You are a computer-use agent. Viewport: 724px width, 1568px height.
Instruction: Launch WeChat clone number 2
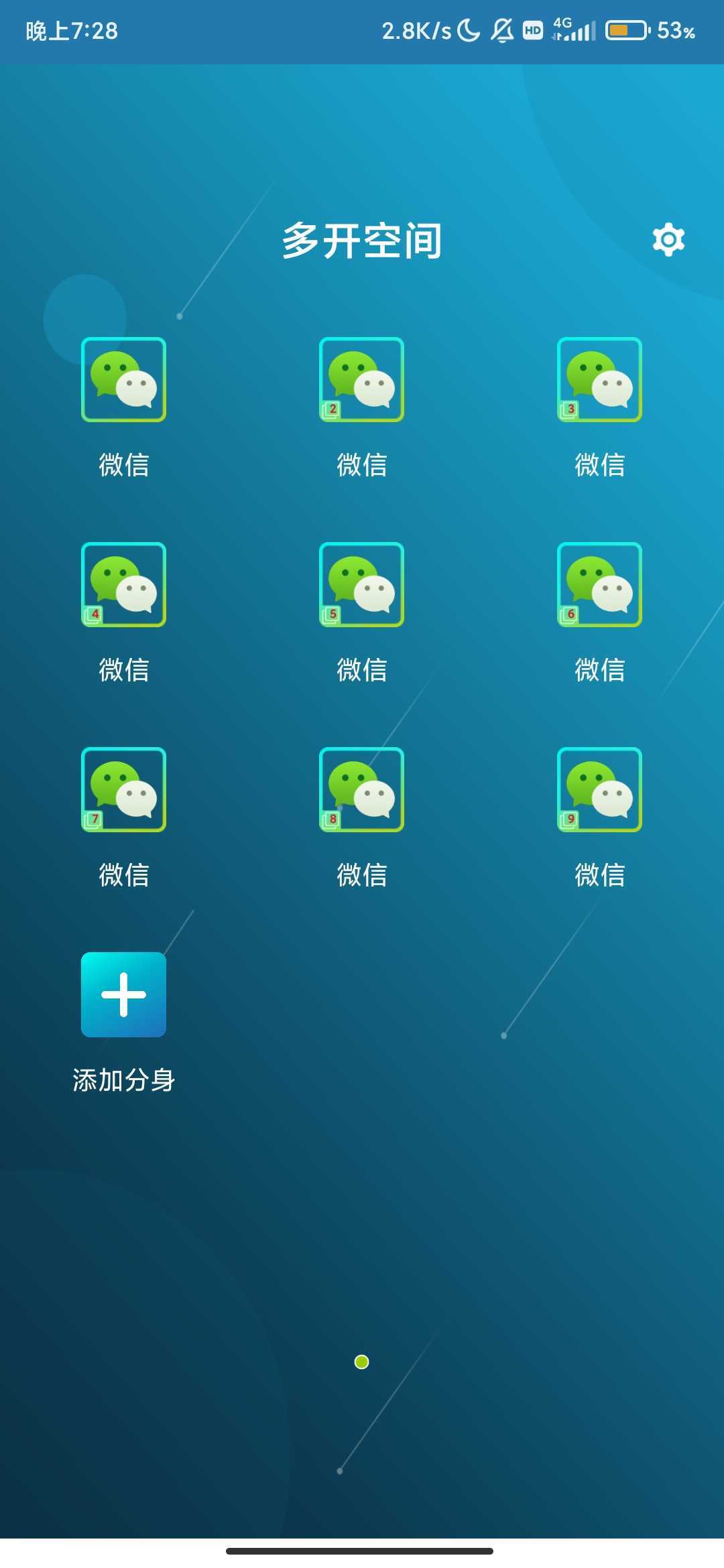point(362,381)
